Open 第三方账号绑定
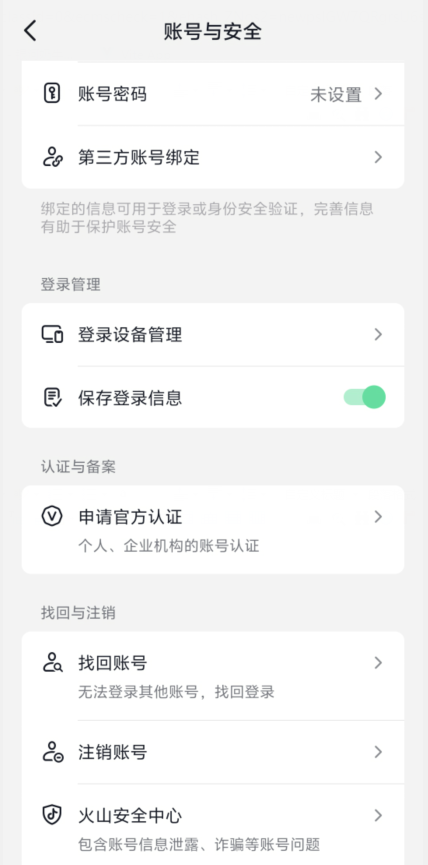 (x=213, y=158)
